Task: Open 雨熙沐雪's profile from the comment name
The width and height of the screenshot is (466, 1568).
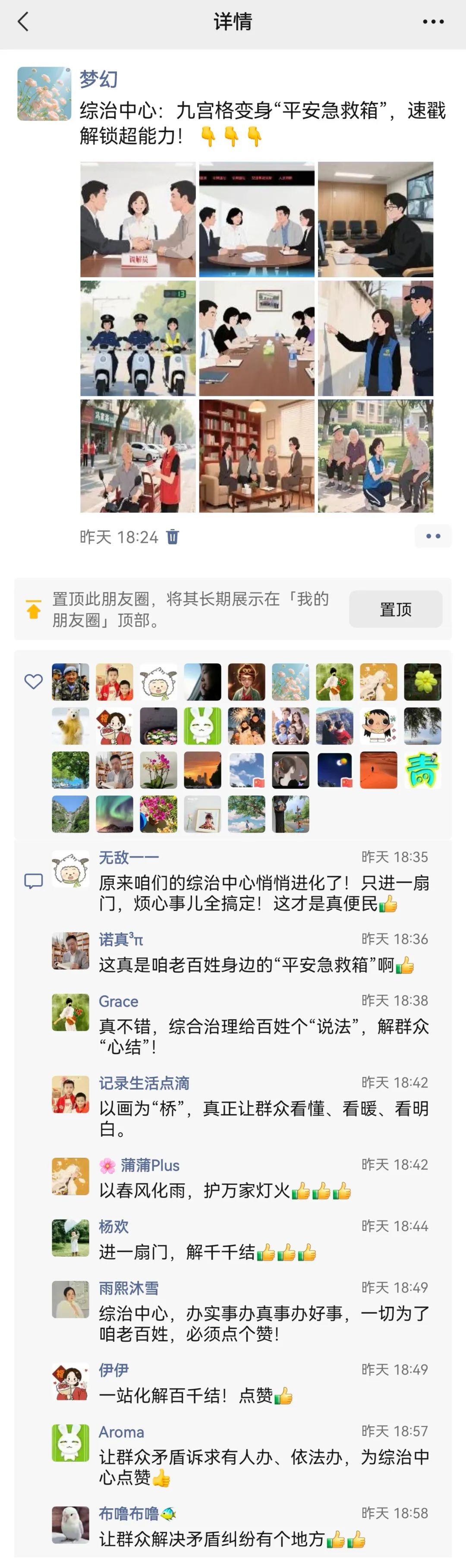Action: coord(129,1288)
